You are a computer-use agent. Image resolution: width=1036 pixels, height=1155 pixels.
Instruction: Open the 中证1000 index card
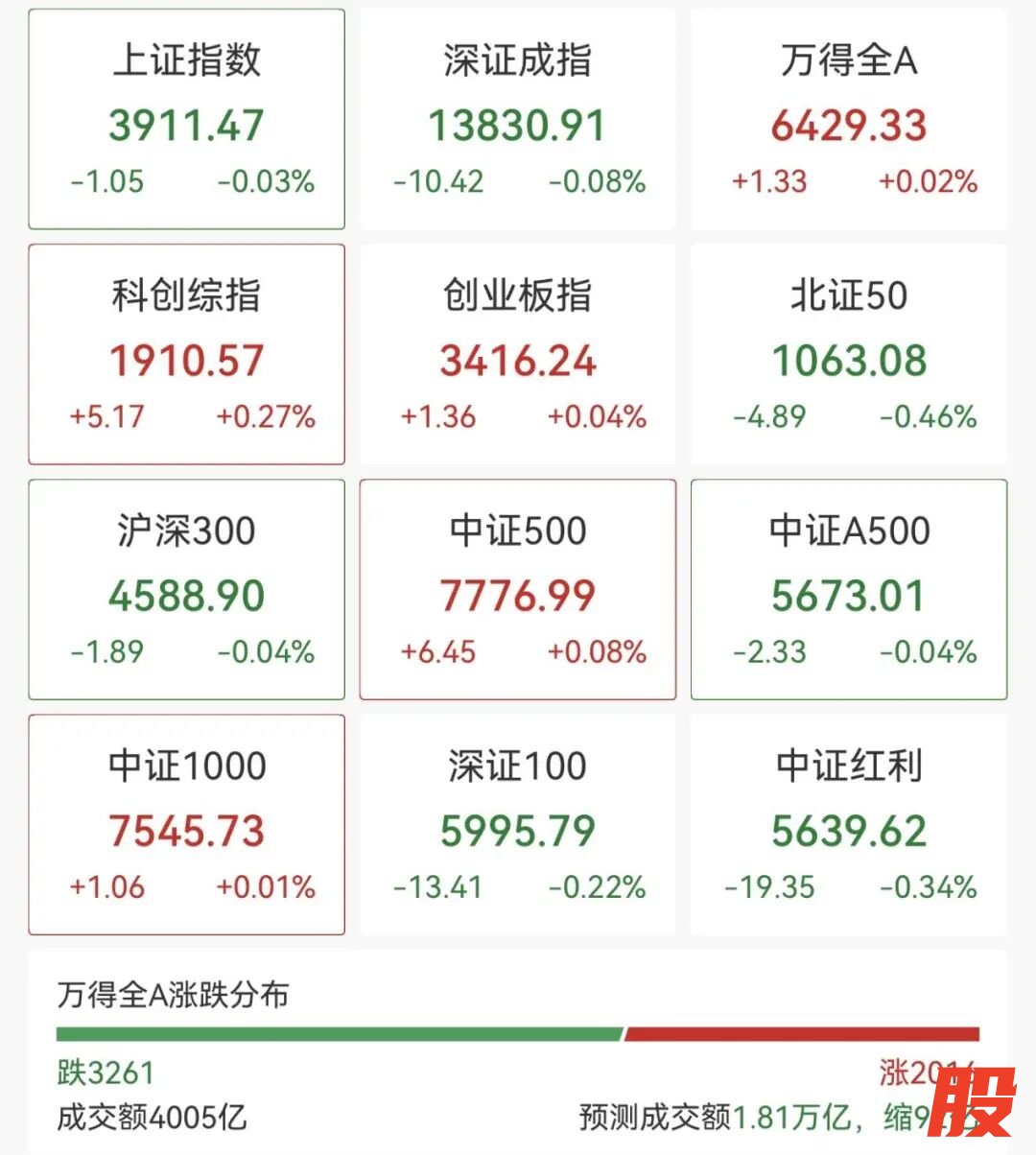(x=186, y=824)
